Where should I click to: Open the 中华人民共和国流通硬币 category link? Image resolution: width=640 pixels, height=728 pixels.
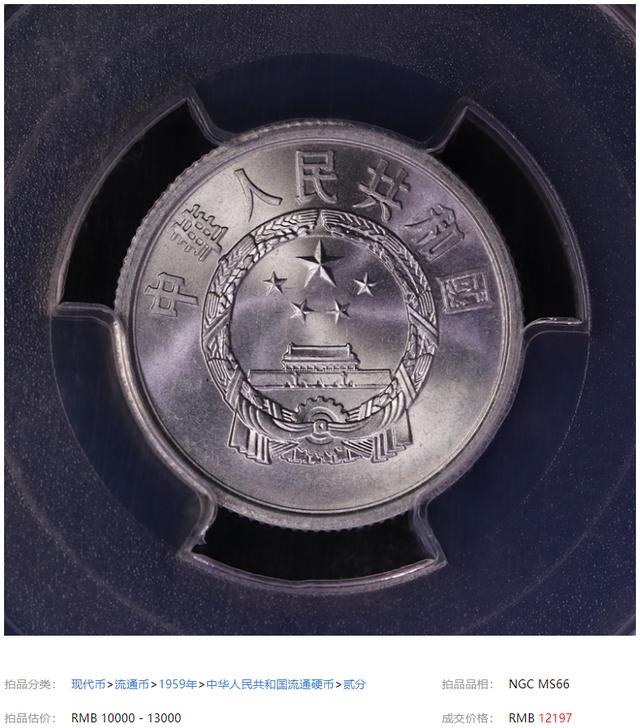(x=269, y=684)
